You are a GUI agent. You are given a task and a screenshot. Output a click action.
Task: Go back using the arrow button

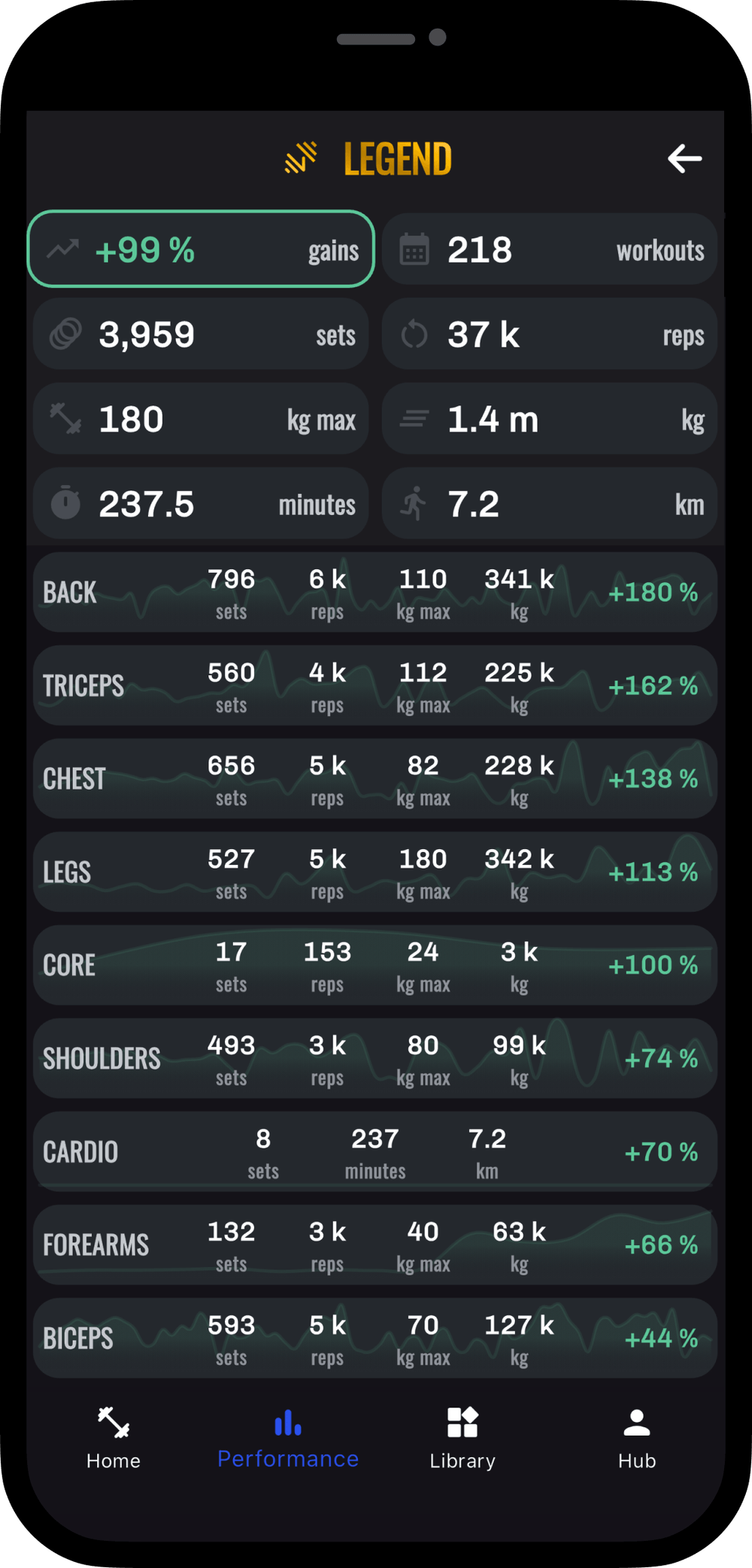coord(684,158)
